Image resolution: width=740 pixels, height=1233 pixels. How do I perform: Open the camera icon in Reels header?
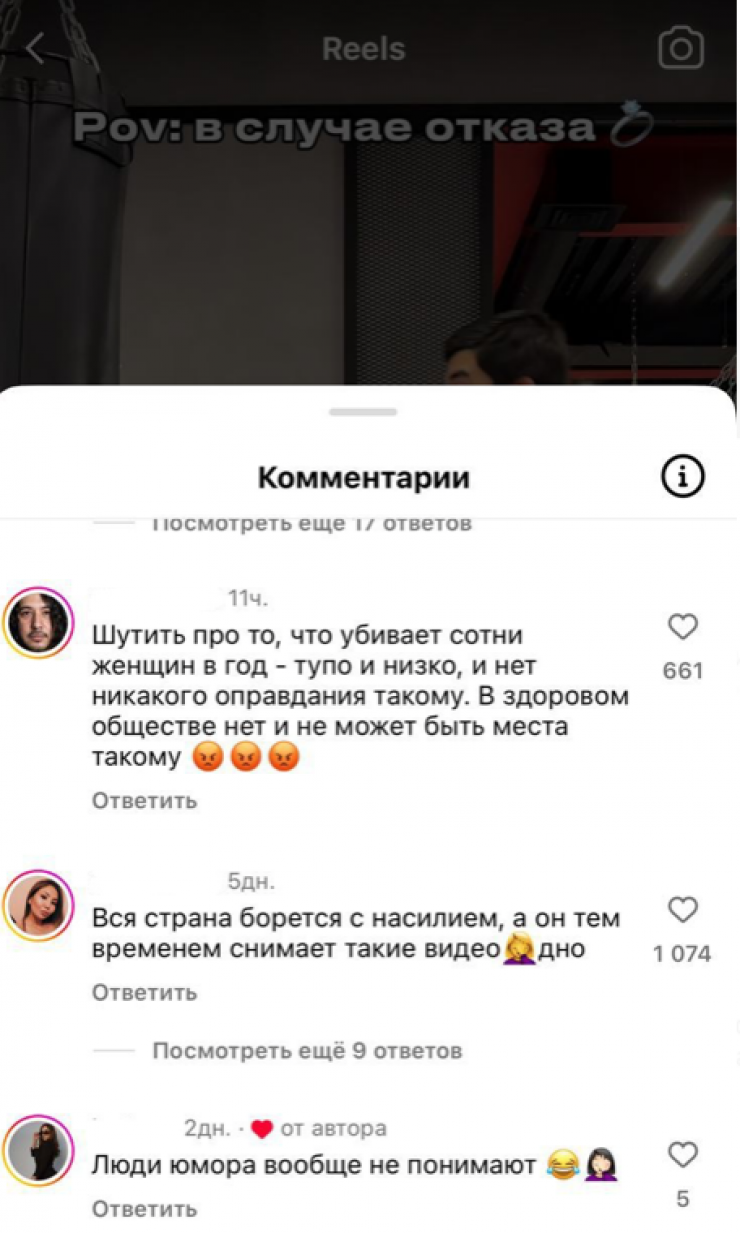pyautogui.click(x=681, y=48)
